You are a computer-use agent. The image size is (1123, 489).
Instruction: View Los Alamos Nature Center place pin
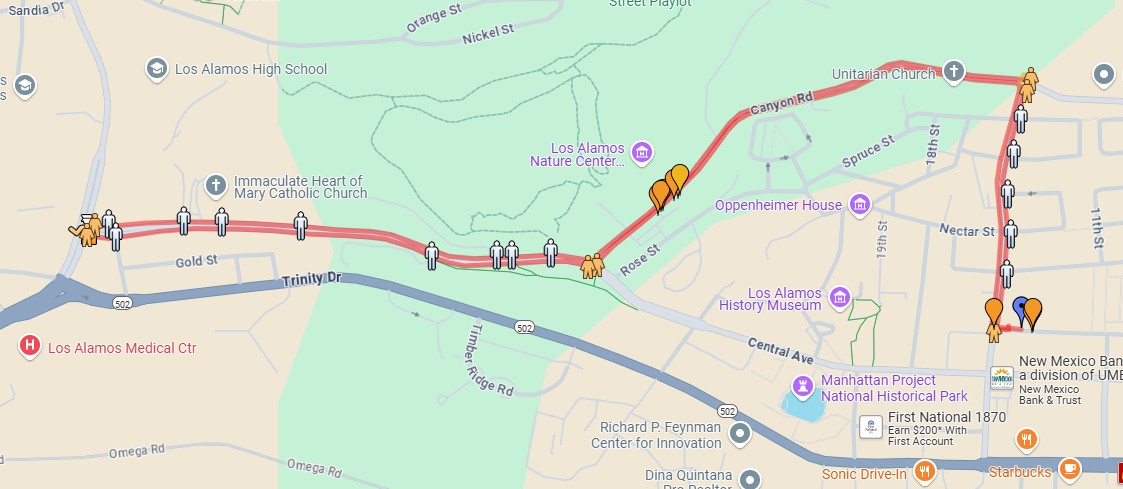(x=642, y=152)
